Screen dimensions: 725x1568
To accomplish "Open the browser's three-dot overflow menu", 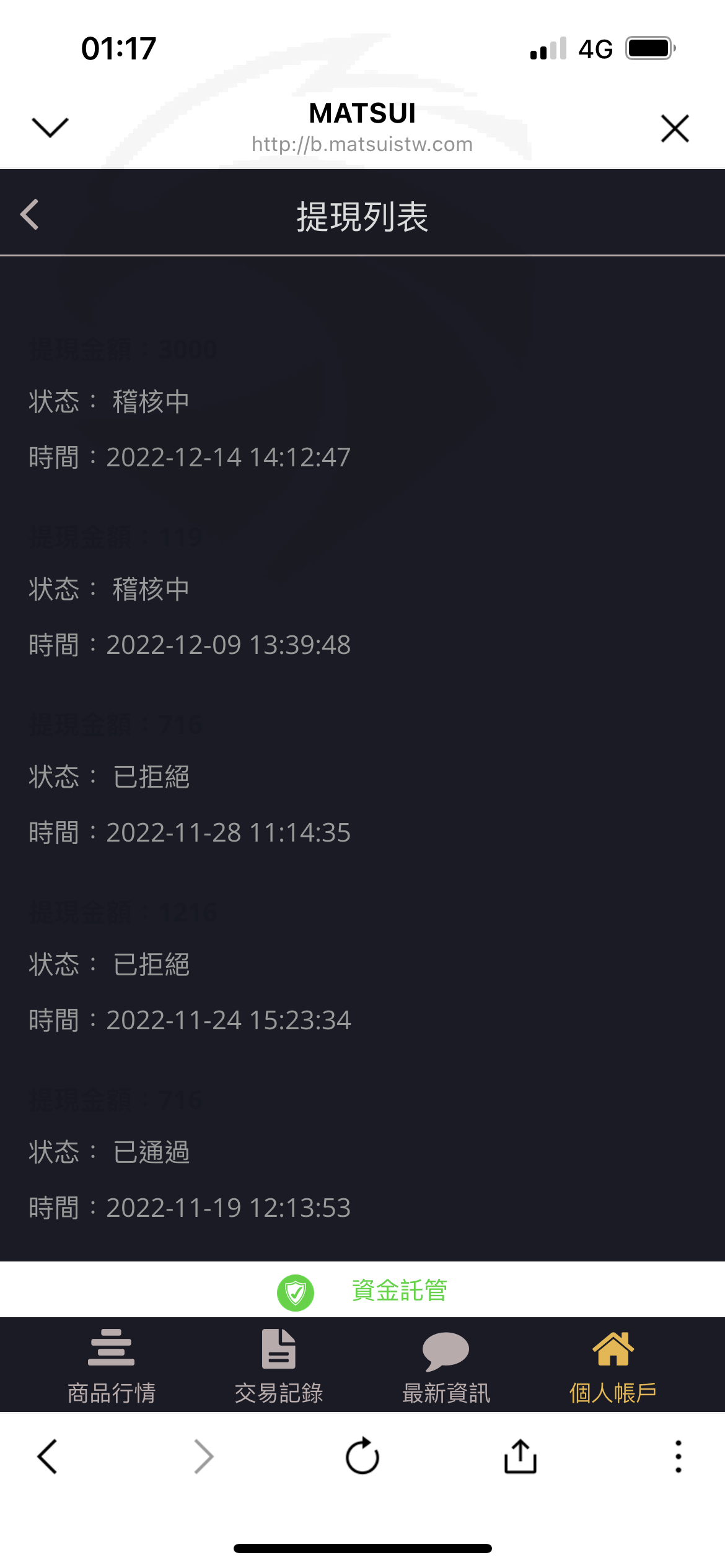I will pyautogui.click(x=679, y=1456).
